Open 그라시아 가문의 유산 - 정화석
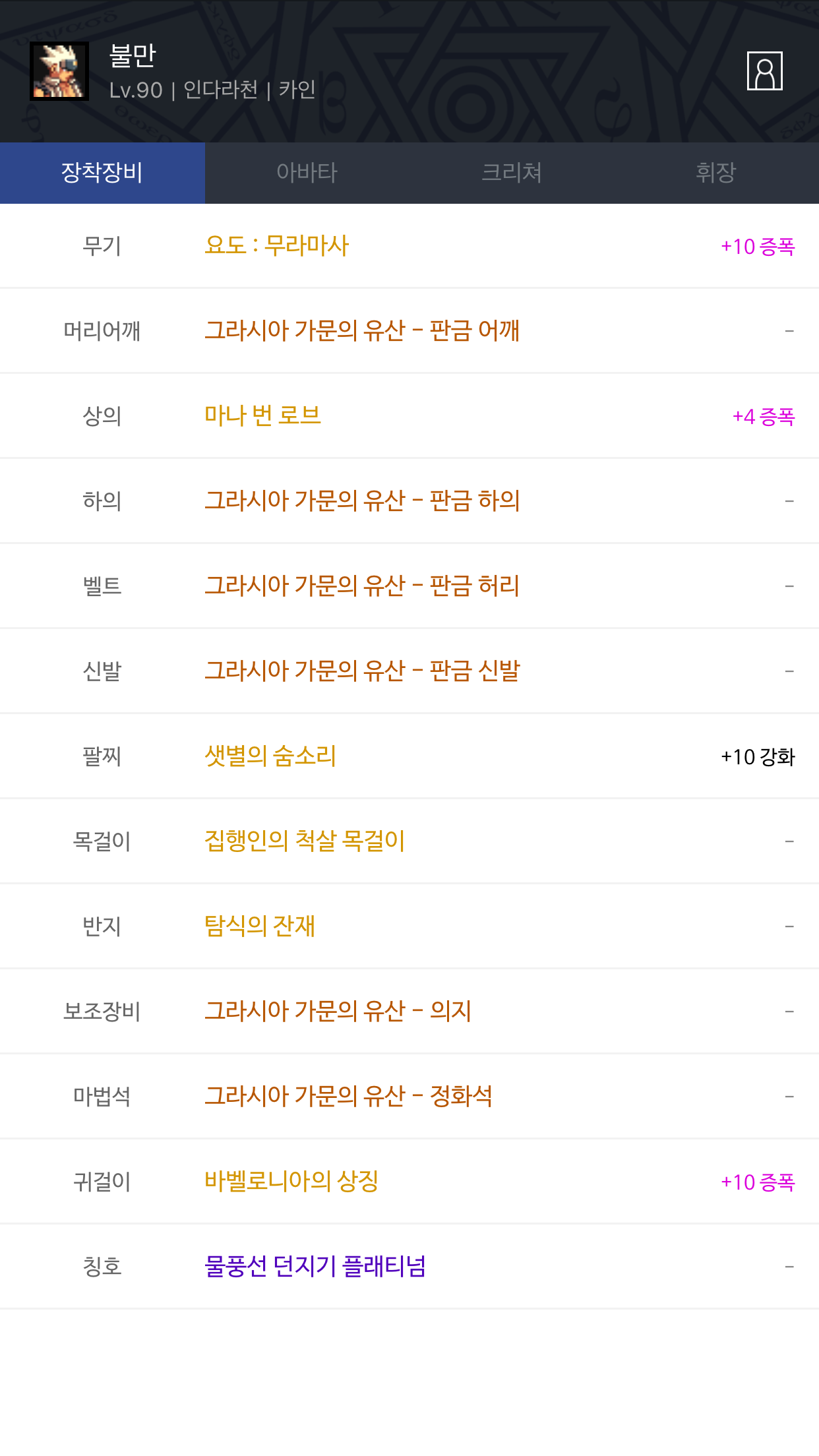 pos(348,1096)
